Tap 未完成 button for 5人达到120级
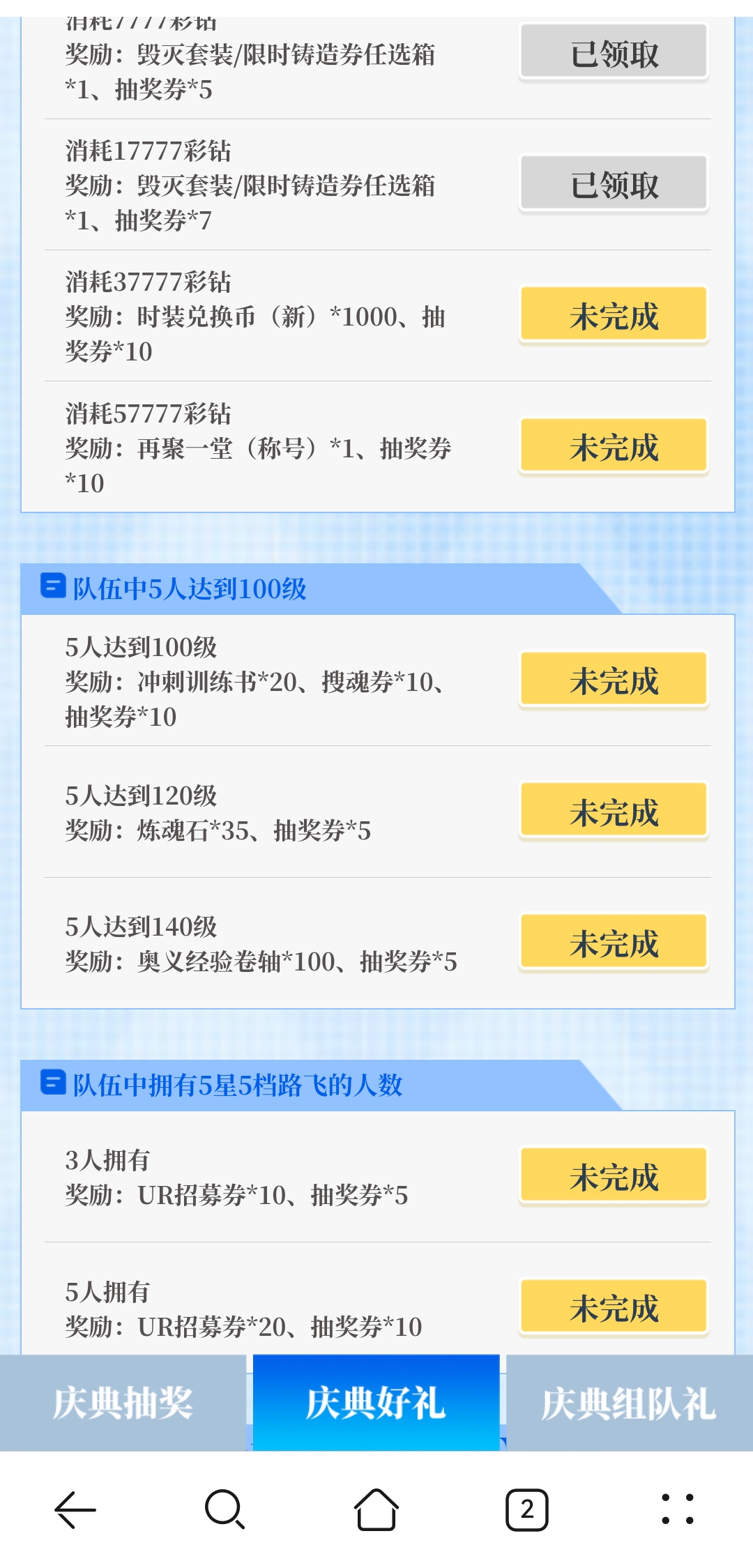The width and height of the screenshot is (753, 1568). click(614, 812)
